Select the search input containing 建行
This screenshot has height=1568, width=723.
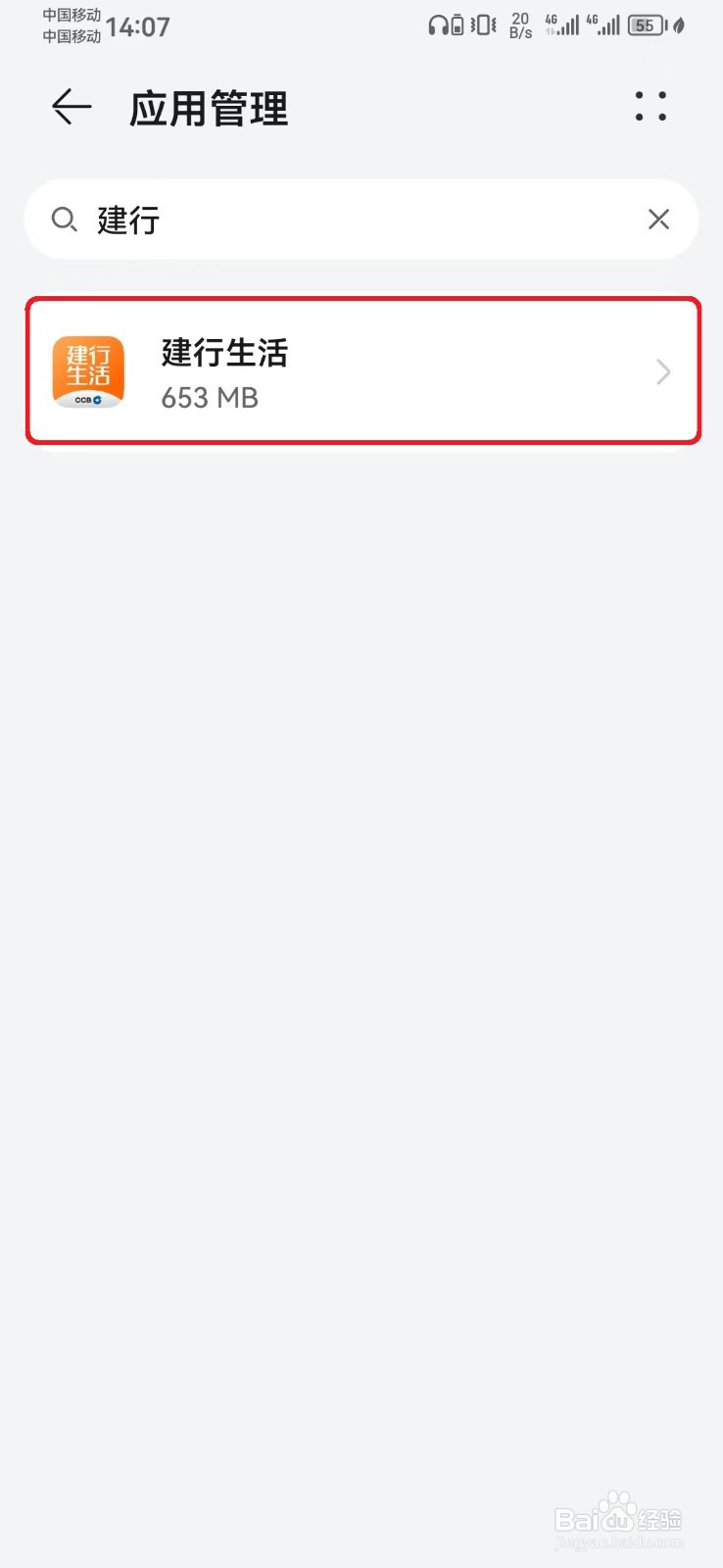[294, 220]
